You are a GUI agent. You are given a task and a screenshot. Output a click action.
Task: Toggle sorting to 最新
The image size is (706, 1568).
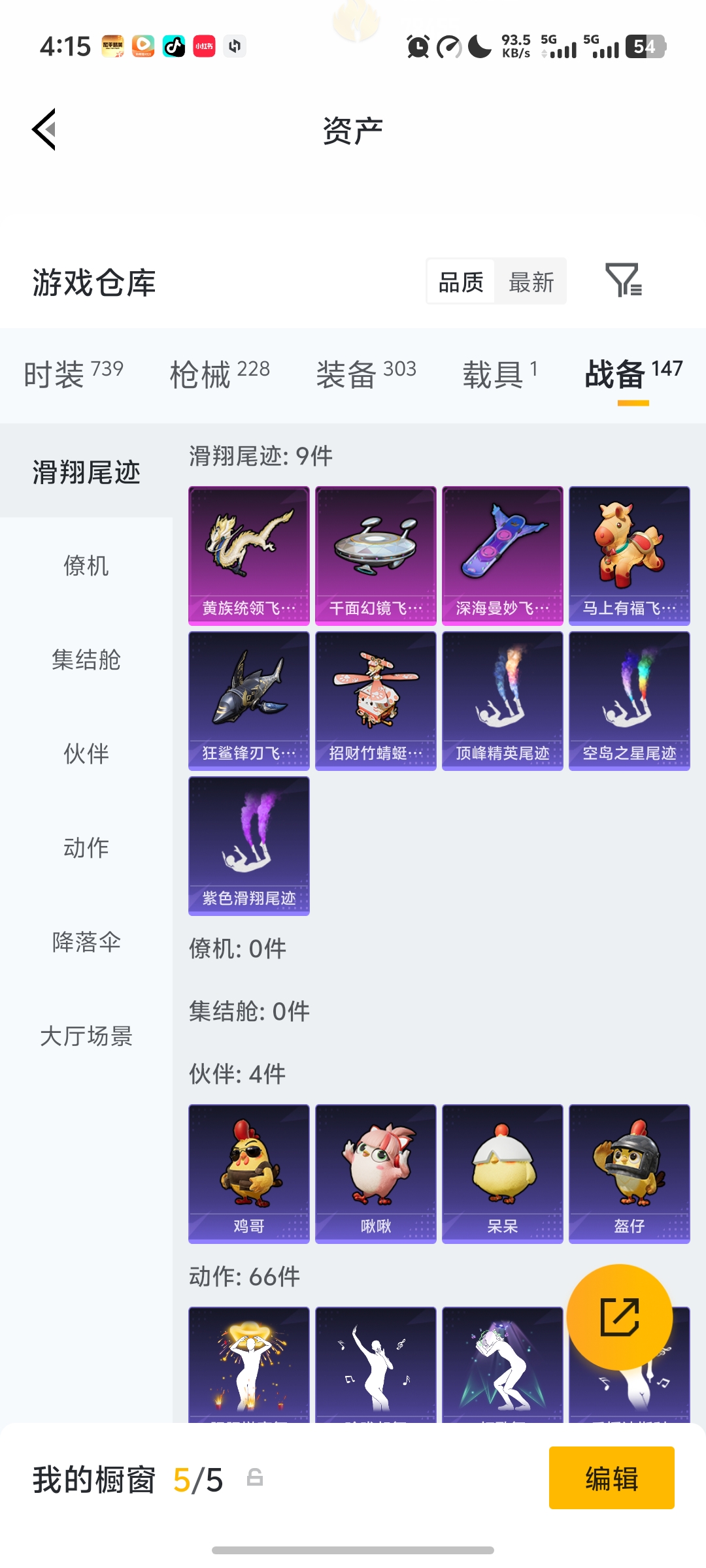coord(531,281)
